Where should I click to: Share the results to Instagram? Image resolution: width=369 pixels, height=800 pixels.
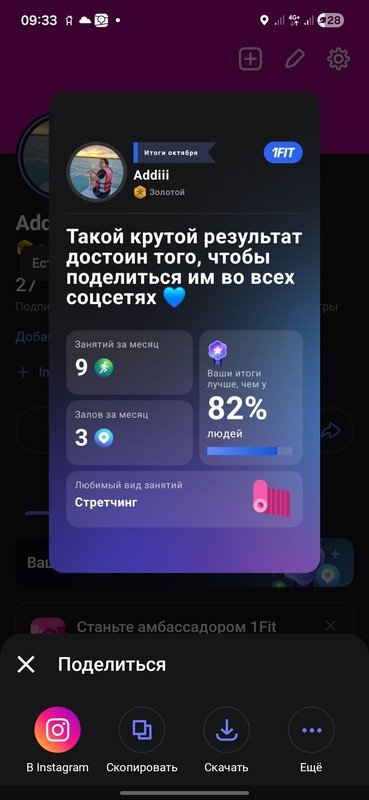tap(57, 730)
